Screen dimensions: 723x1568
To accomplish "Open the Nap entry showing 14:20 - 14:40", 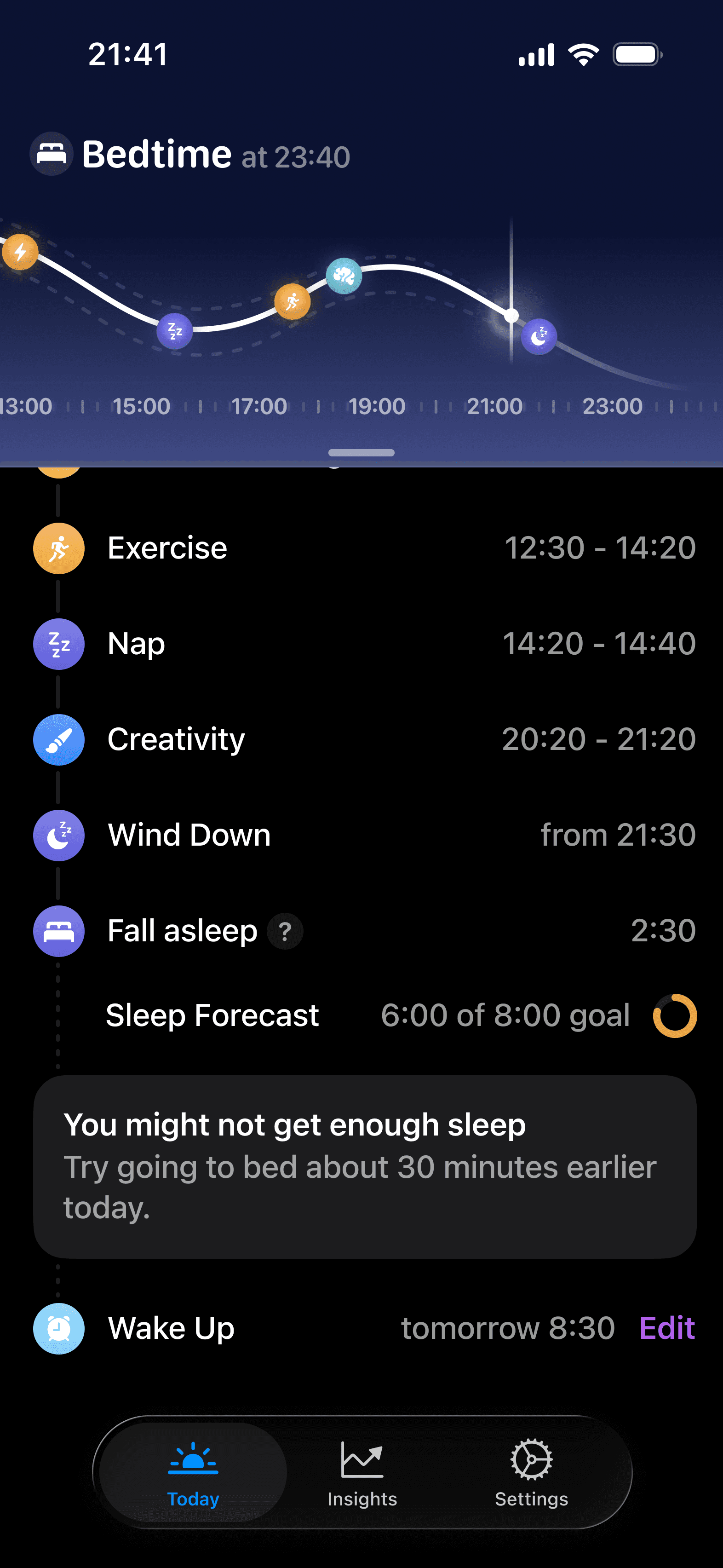I will [x=361, y=643].
